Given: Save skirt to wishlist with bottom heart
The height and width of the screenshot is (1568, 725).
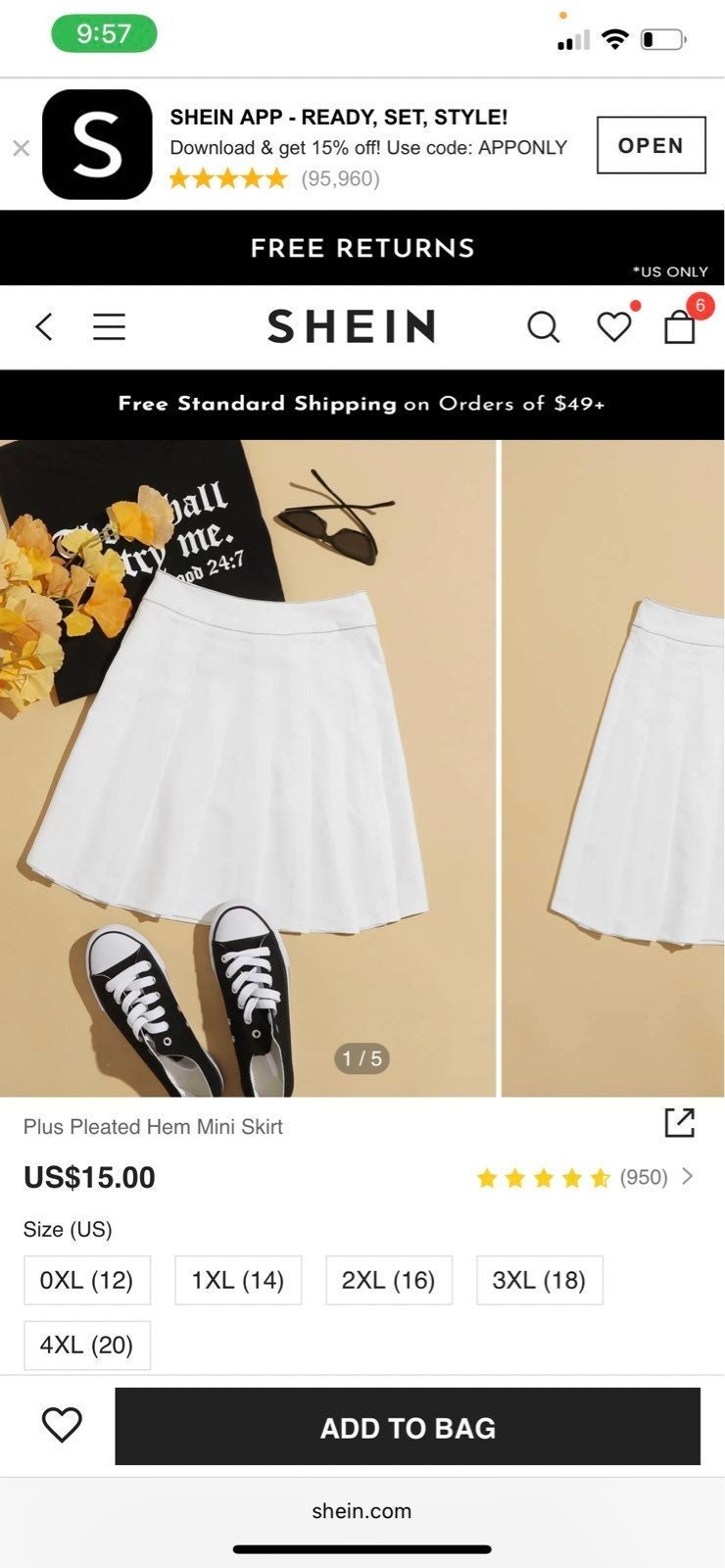Looking at the screenshot, I should 62,1425.
